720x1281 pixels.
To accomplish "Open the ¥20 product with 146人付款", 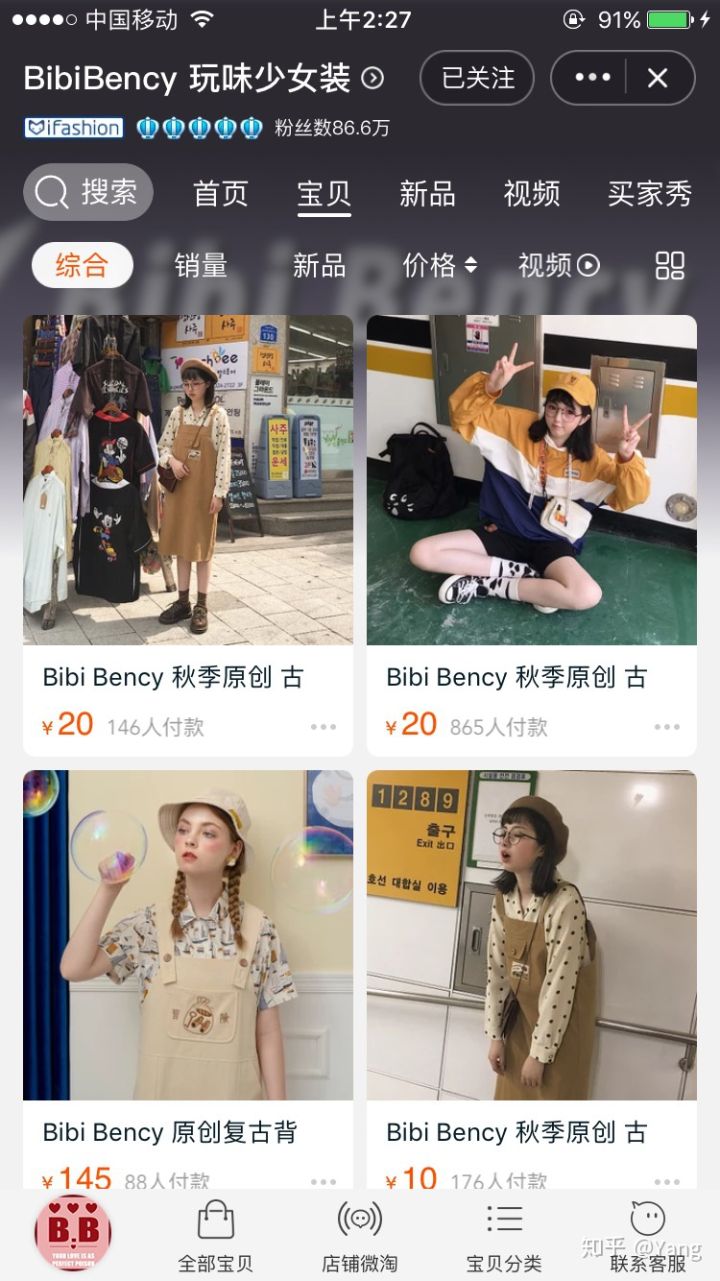I will point(188,480).
